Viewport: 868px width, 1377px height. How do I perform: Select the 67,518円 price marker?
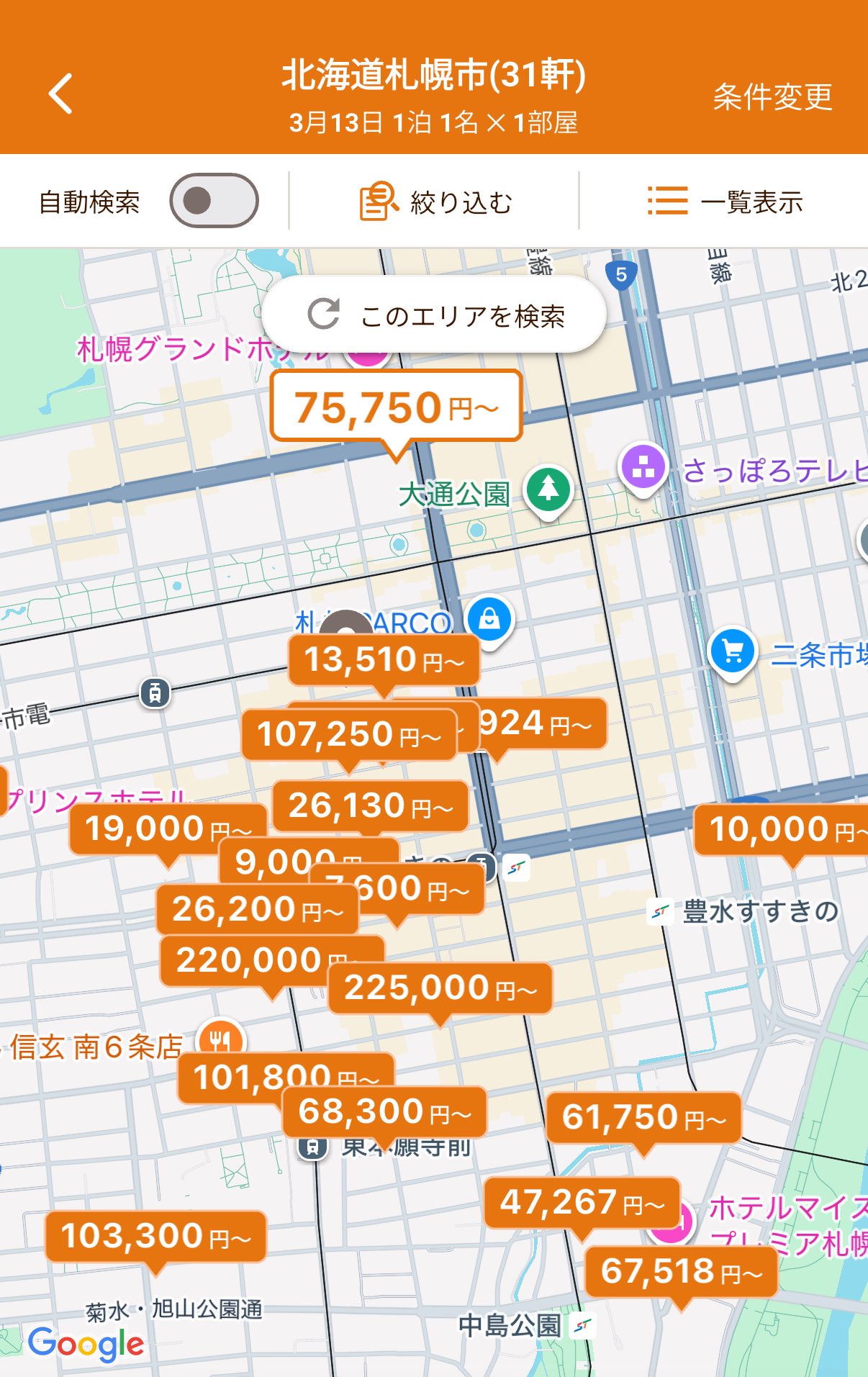click(681, 1271)
